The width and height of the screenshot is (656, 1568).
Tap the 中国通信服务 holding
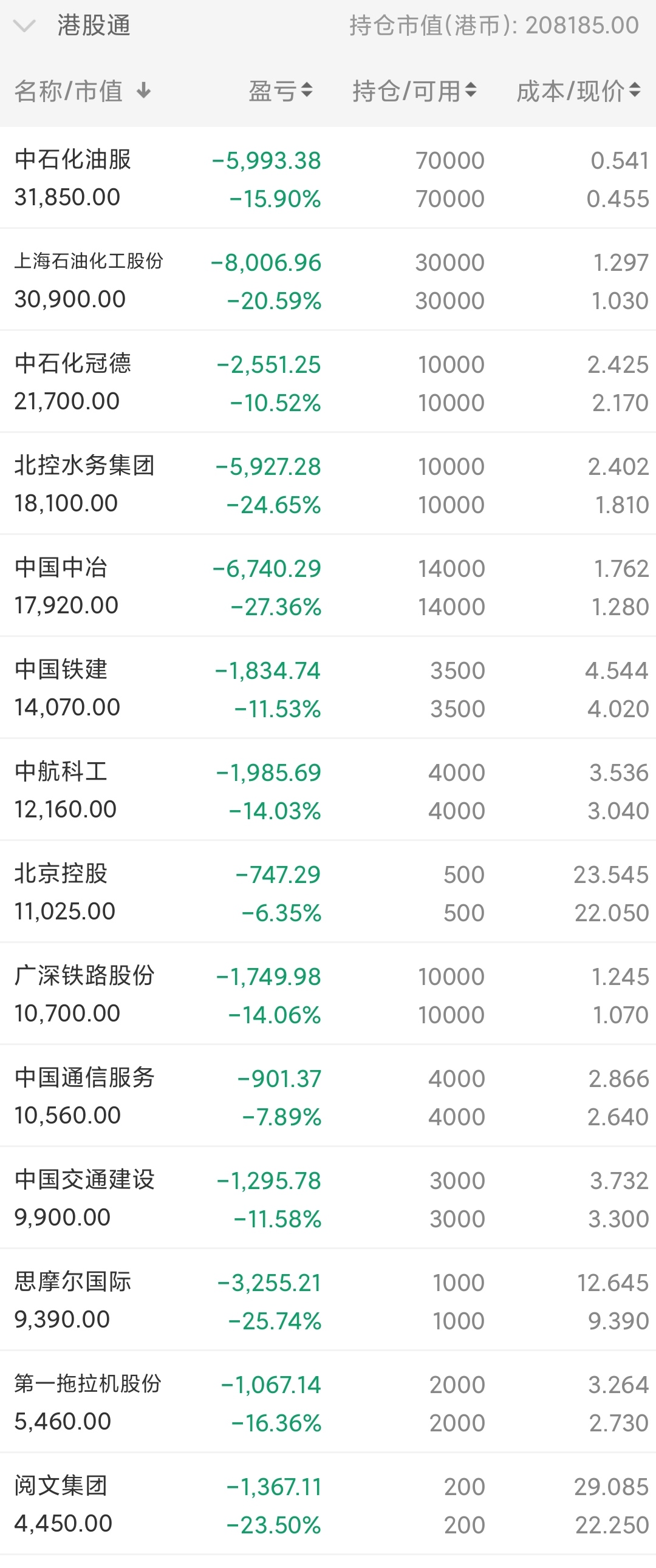click(x=327, y=1096)
